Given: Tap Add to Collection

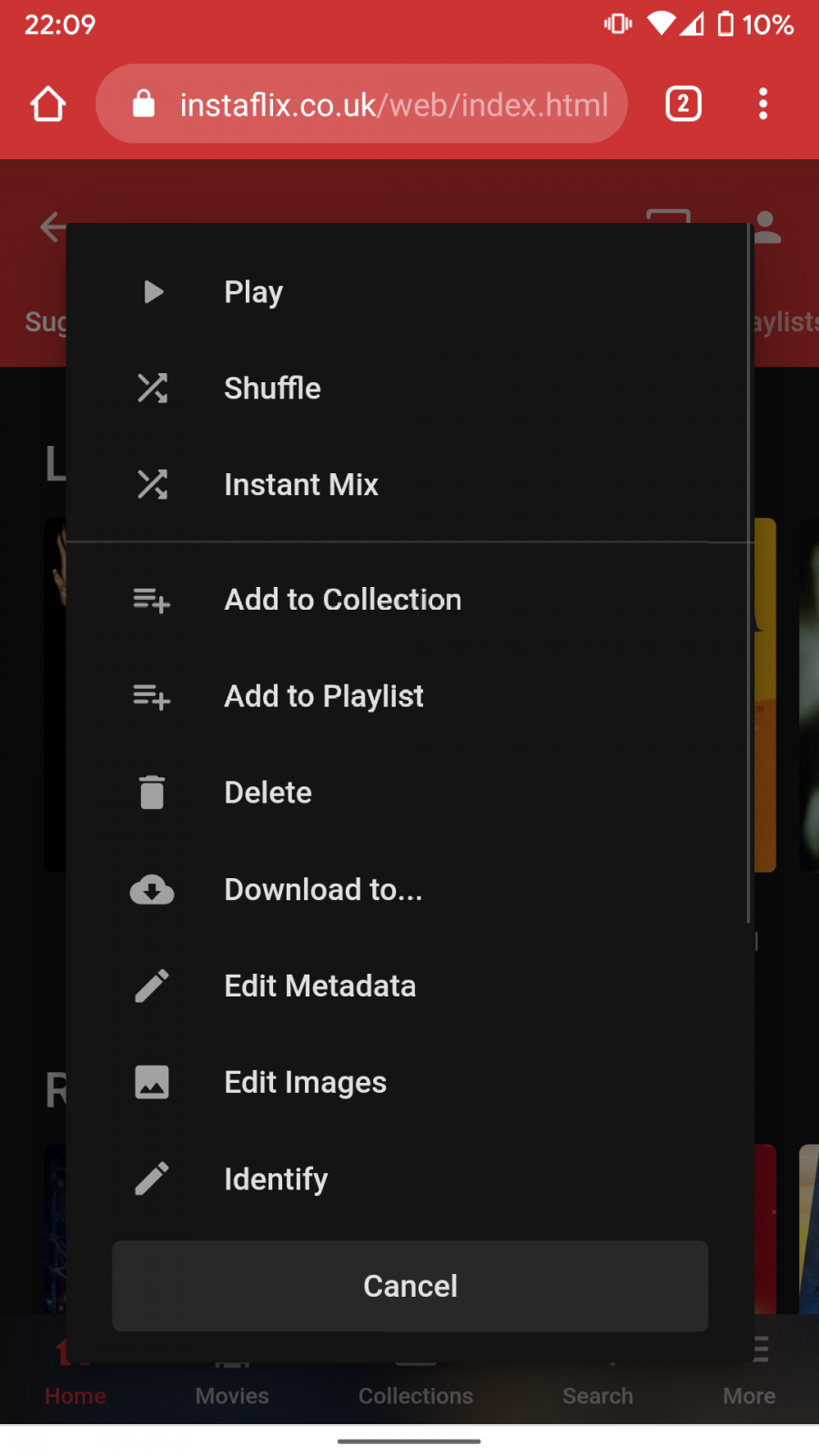Looking at the screenshot, I should [342, 600].
